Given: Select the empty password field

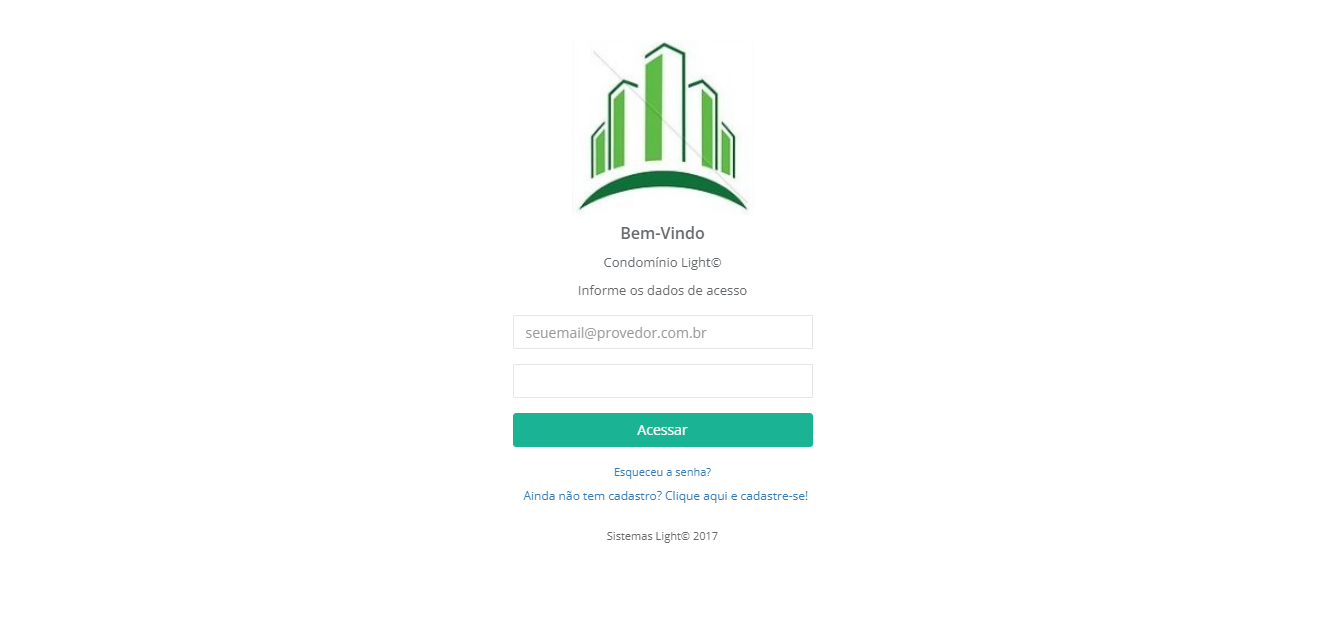Looking at the screenshot, I should click(x=662, y=381).
